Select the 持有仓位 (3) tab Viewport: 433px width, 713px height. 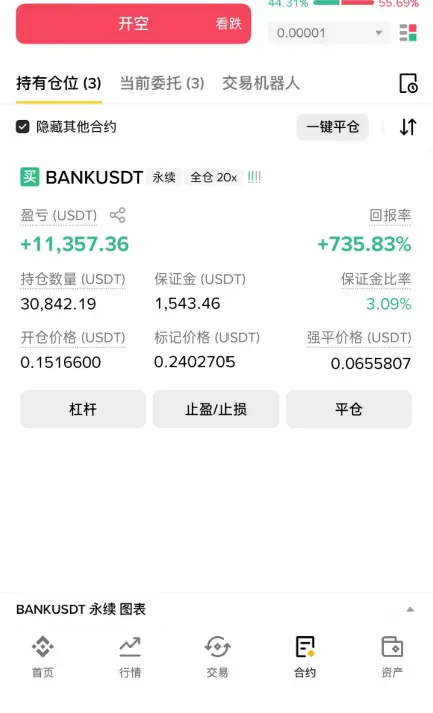point(59,83)
